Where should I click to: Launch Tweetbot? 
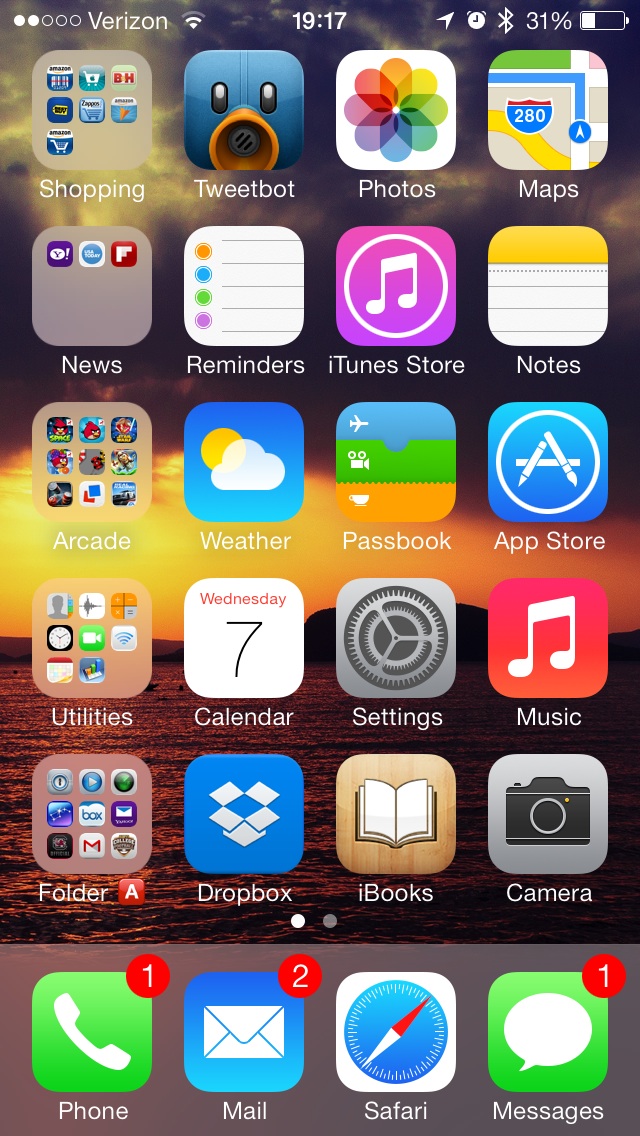pos(244,110)
